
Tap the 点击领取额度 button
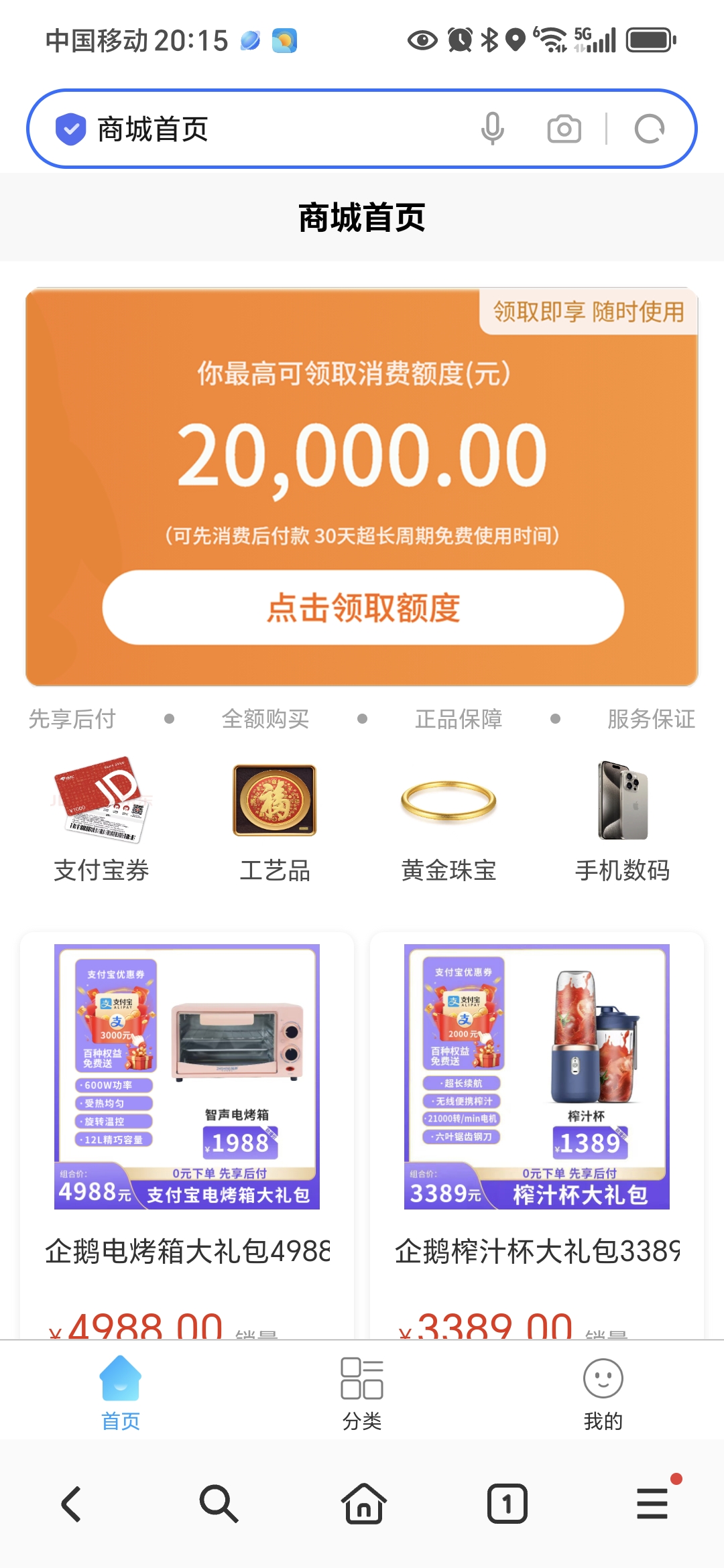pyautogui.click(x=363, y=607)
